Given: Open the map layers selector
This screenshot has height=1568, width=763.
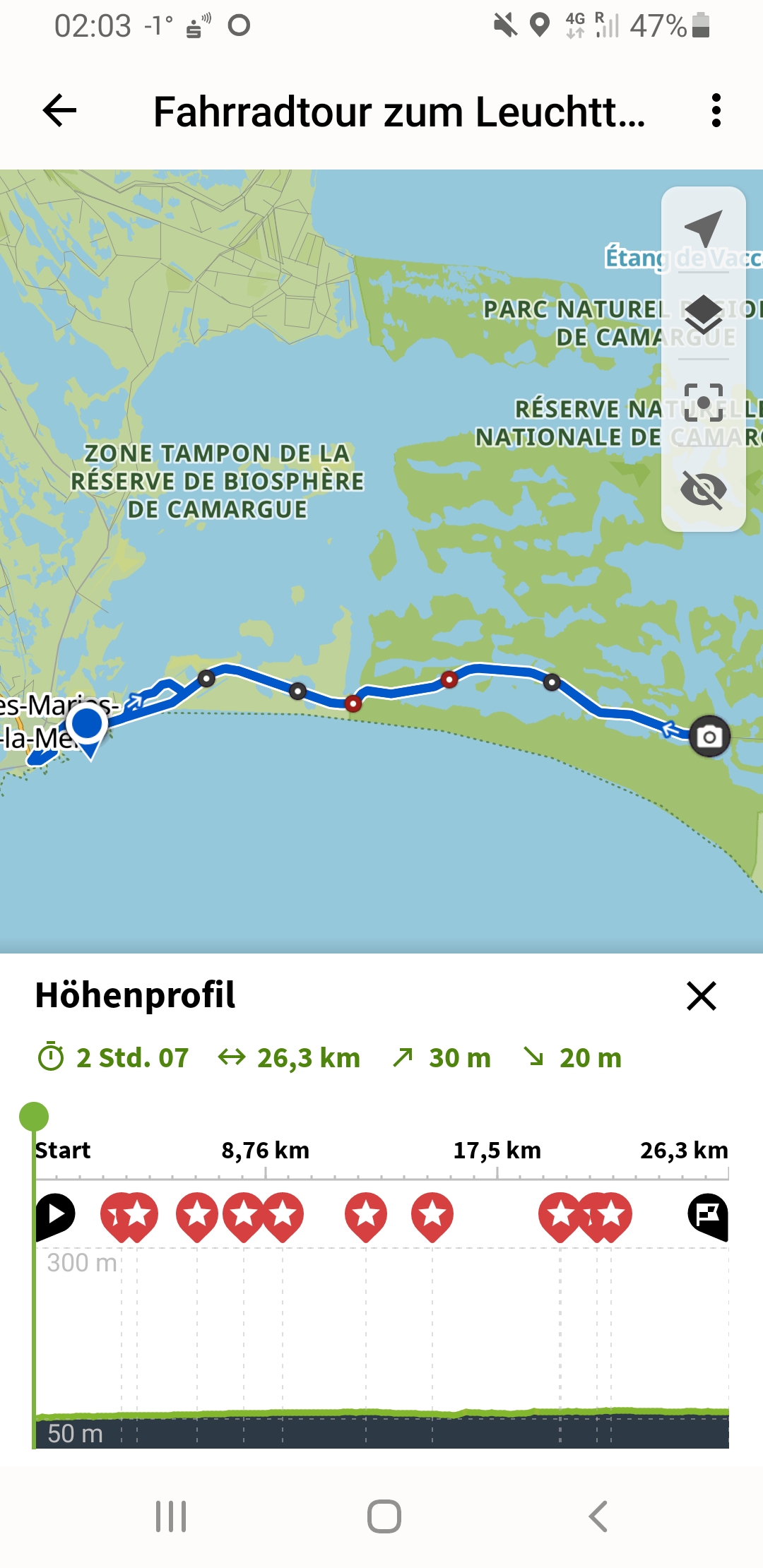Looking at the screenshot, I should pyautogui.click(x=703, y=314).
